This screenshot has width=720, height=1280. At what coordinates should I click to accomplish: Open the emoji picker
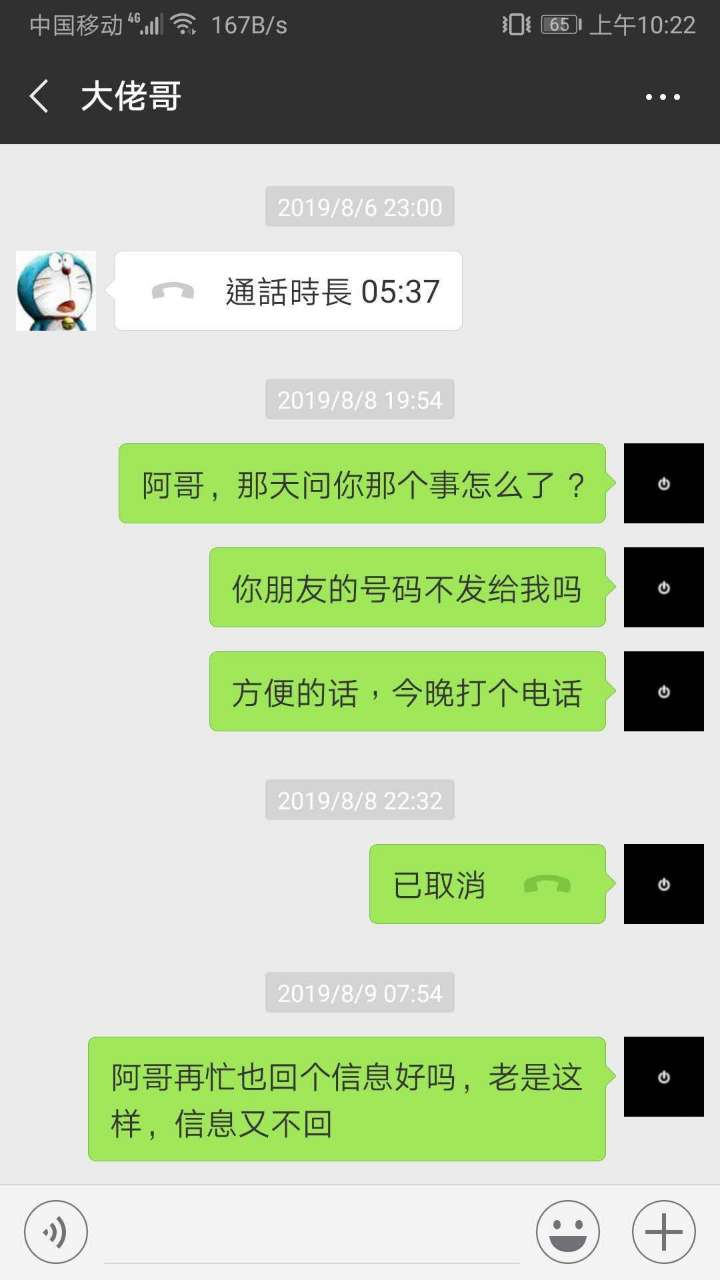568,1232
